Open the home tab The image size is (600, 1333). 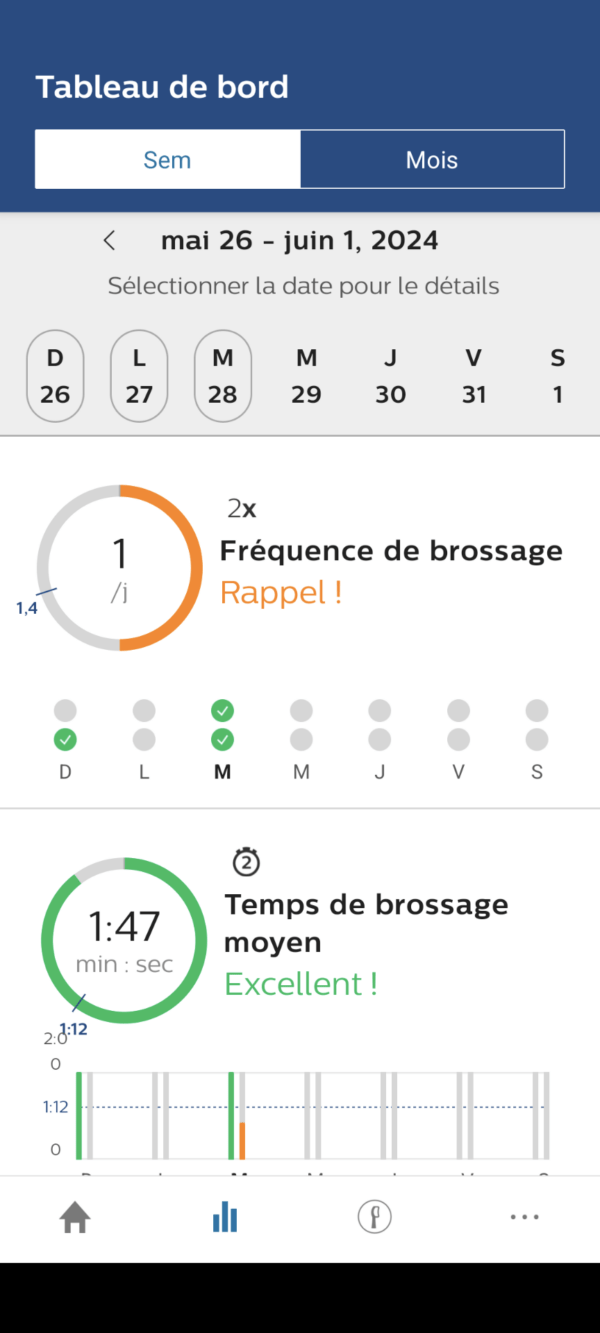tap(75, 1217)
